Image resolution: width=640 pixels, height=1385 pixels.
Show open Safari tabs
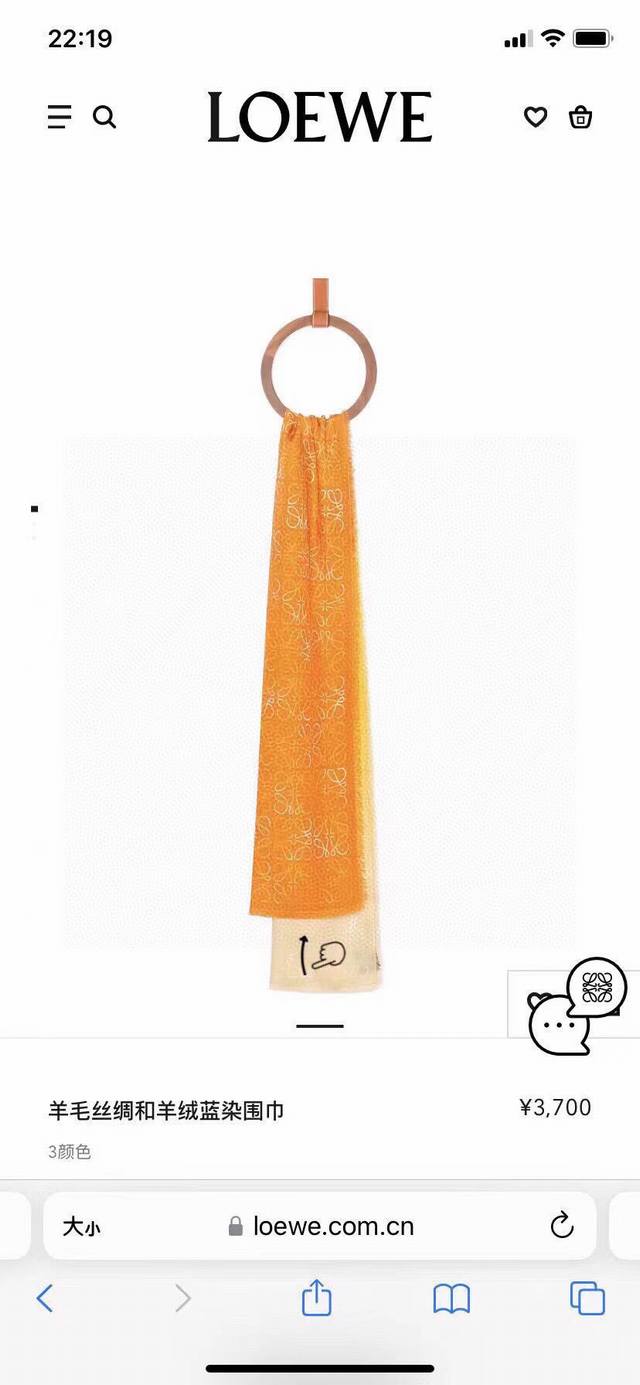point(587,1298)
